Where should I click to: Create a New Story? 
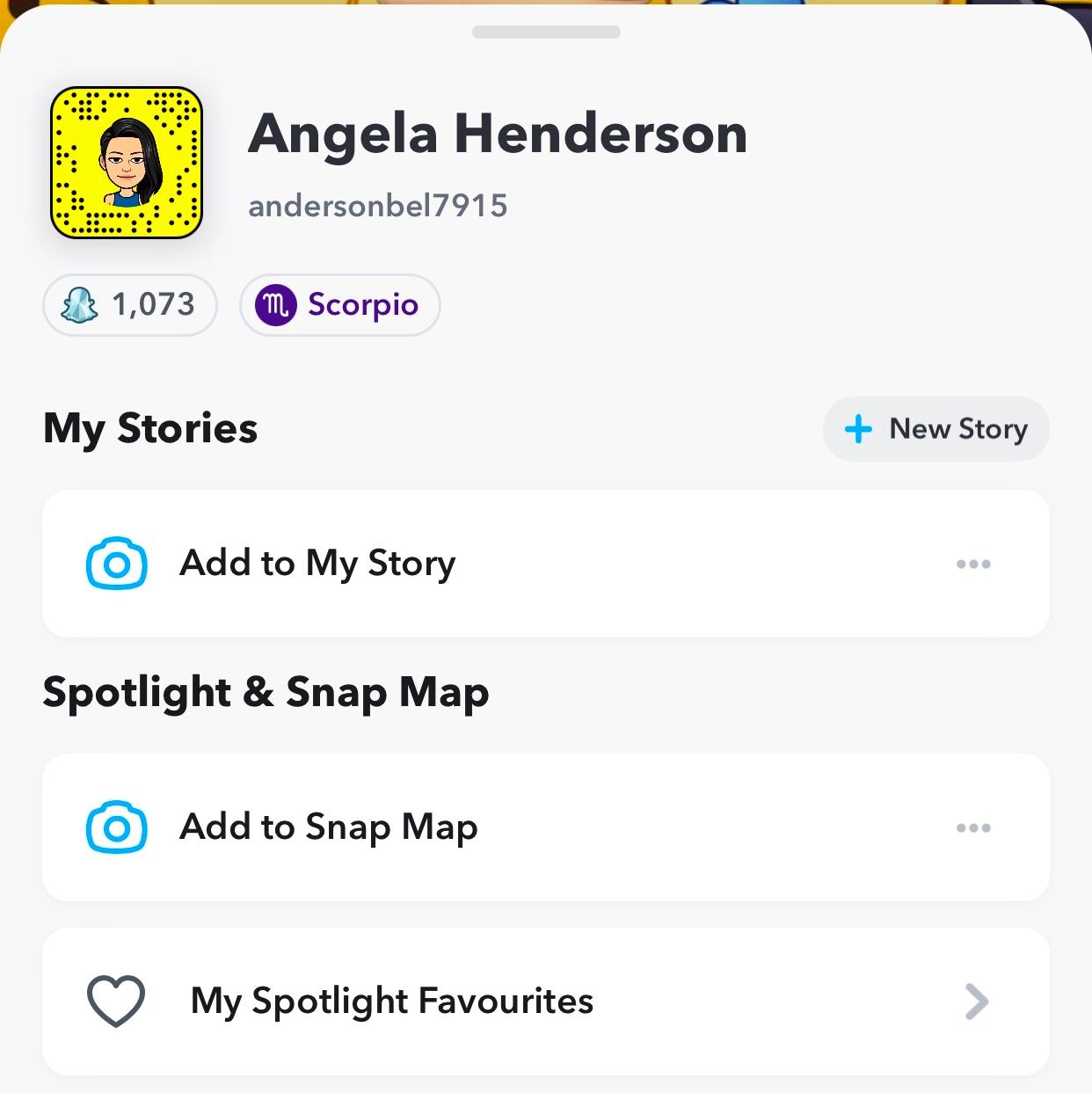click(935, 429)
